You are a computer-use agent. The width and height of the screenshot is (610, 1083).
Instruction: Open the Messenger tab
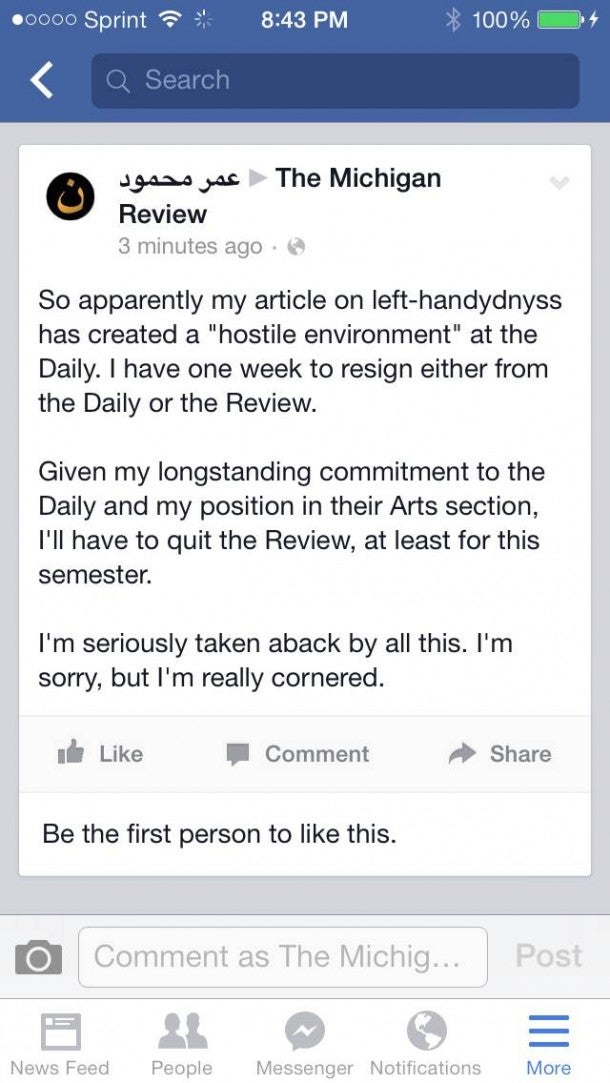(304, 1042)
